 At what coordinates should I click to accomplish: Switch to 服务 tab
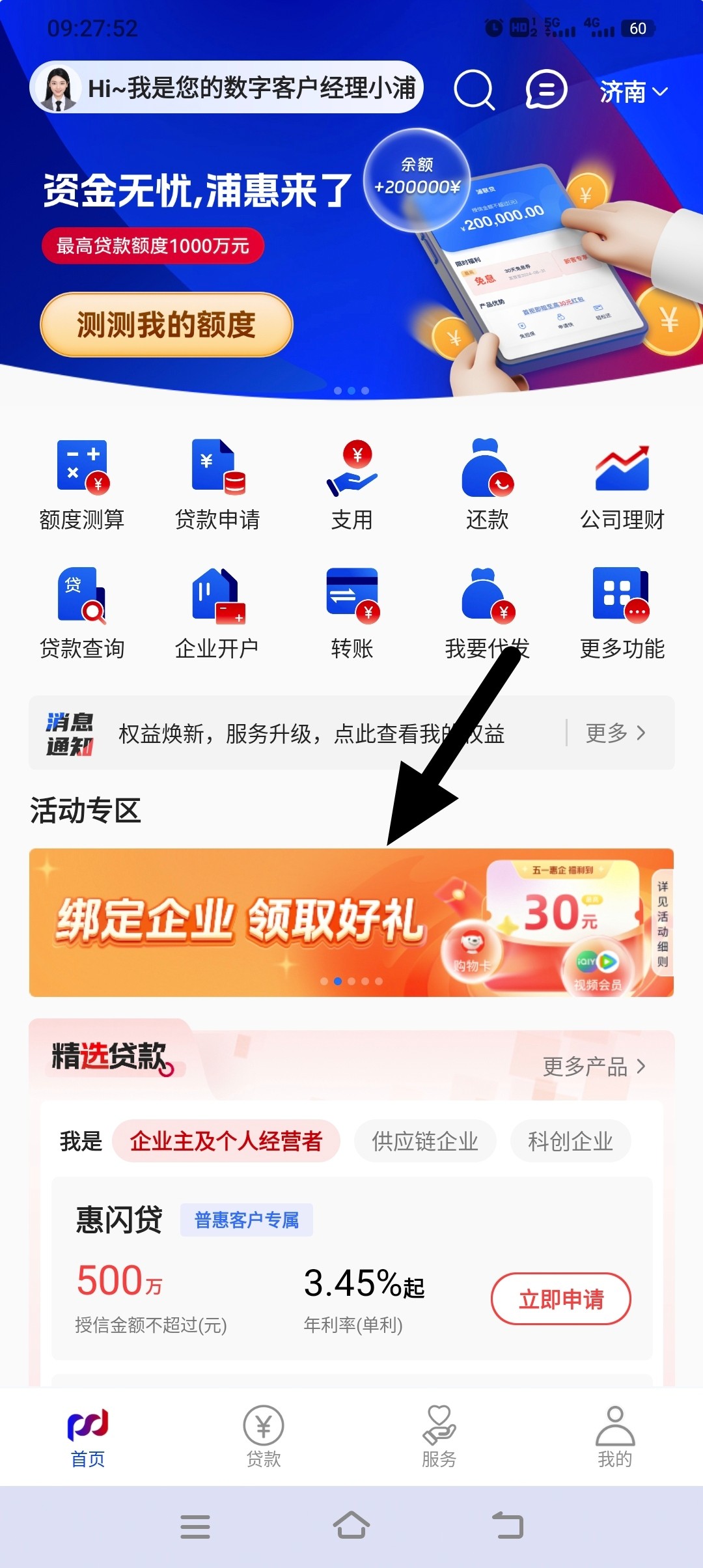pos(439,1436)
